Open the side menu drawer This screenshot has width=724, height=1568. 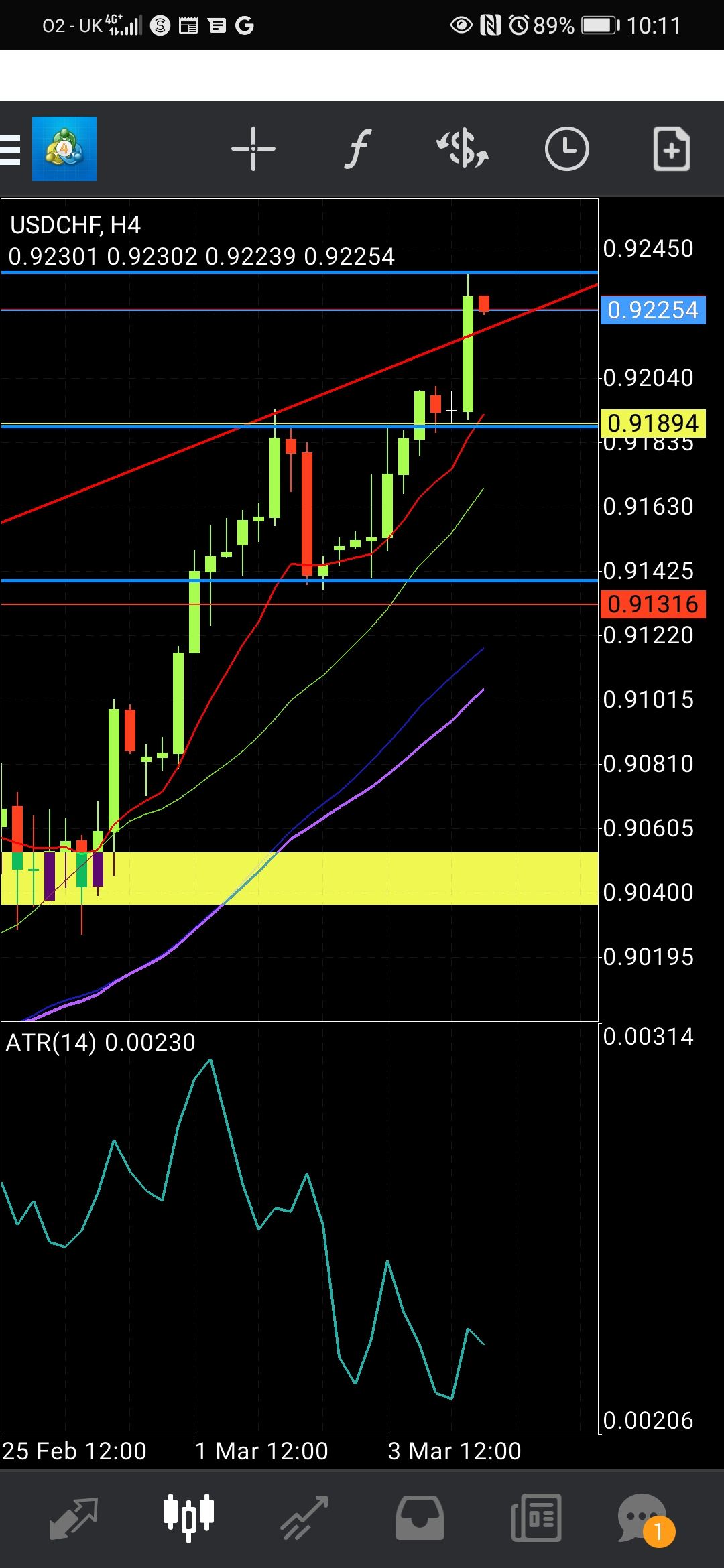[11, 149]
